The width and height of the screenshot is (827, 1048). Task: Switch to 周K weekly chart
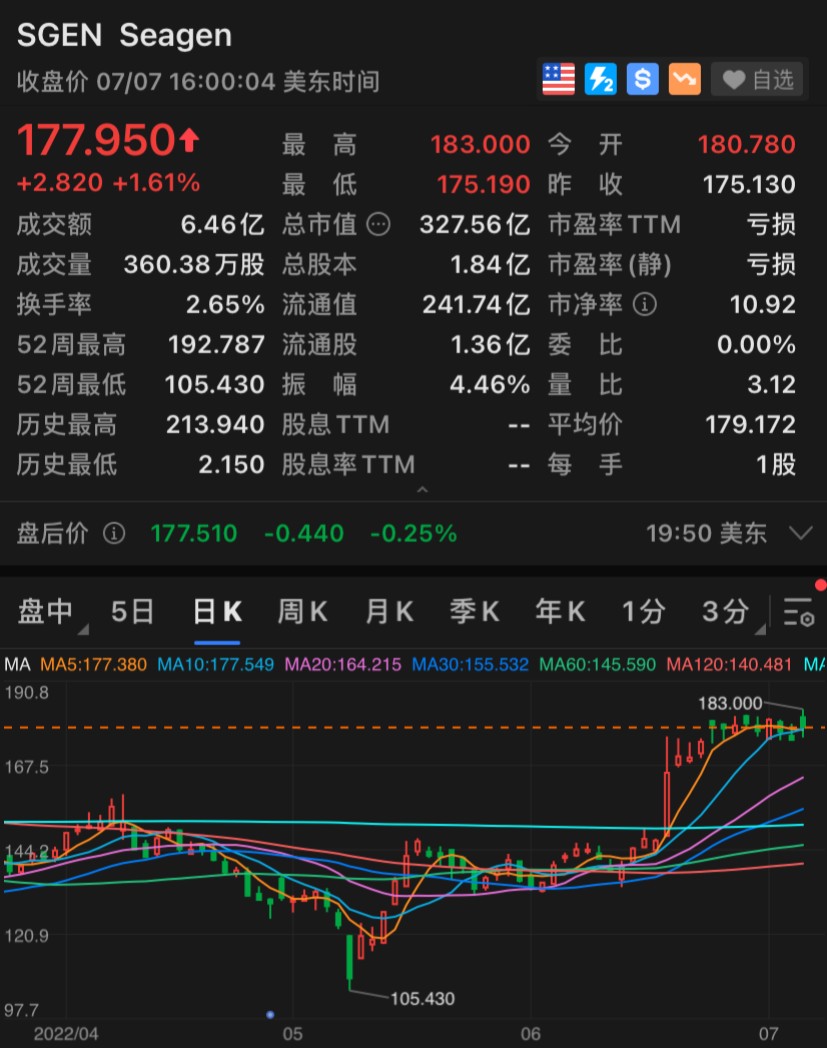click(x=302, y=611)
